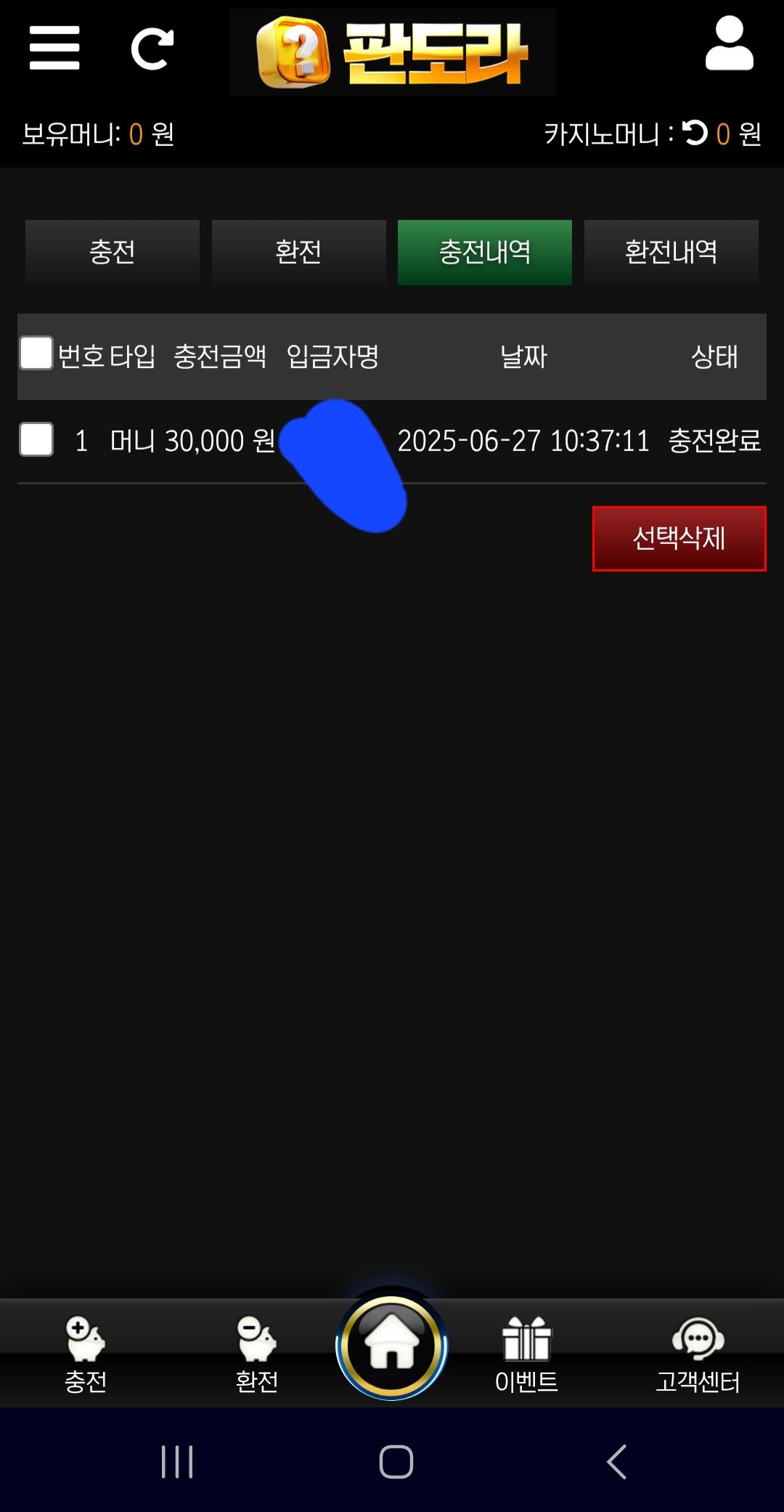
Task: Select the 충전내역 tab
Action: point(485,252)
